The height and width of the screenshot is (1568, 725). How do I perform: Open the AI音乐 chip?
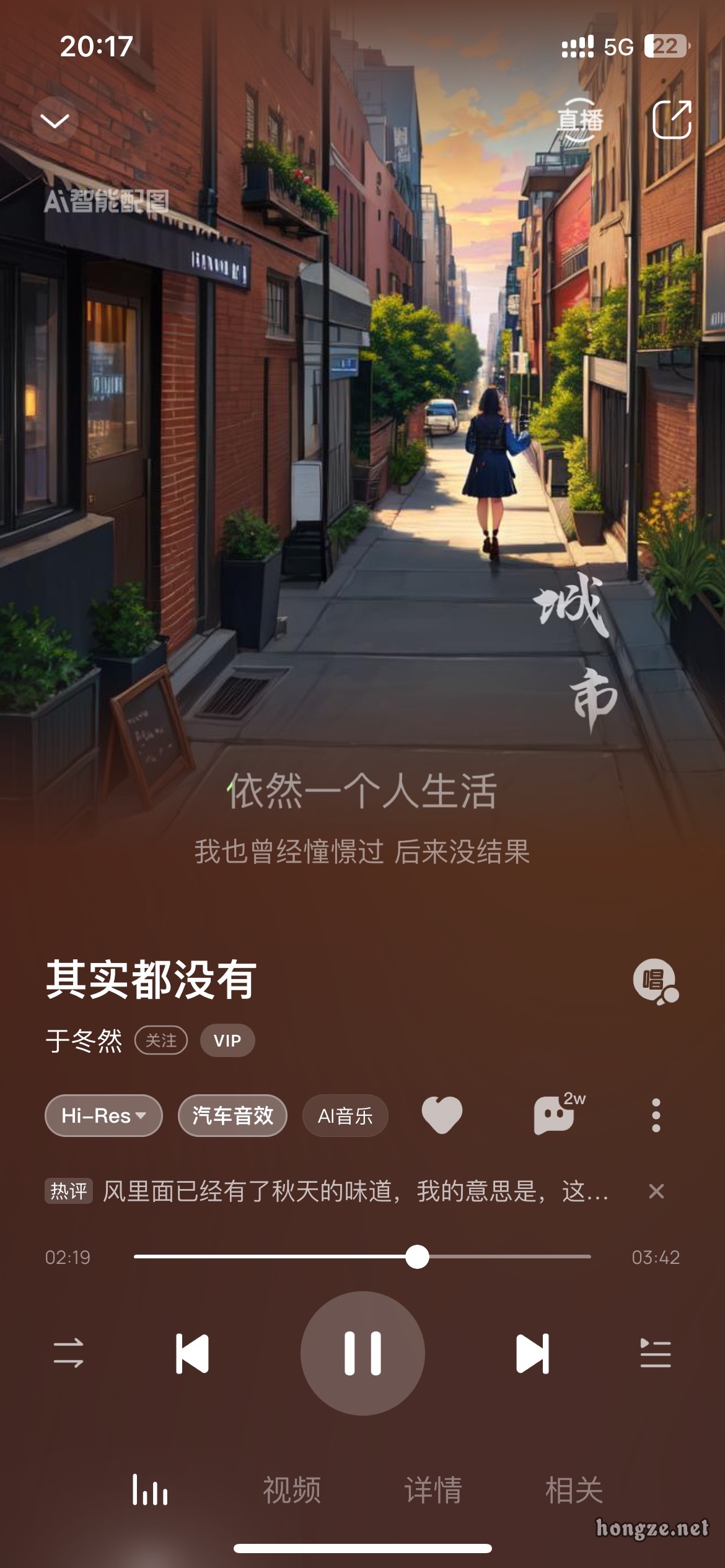(x=345, y=1116)
